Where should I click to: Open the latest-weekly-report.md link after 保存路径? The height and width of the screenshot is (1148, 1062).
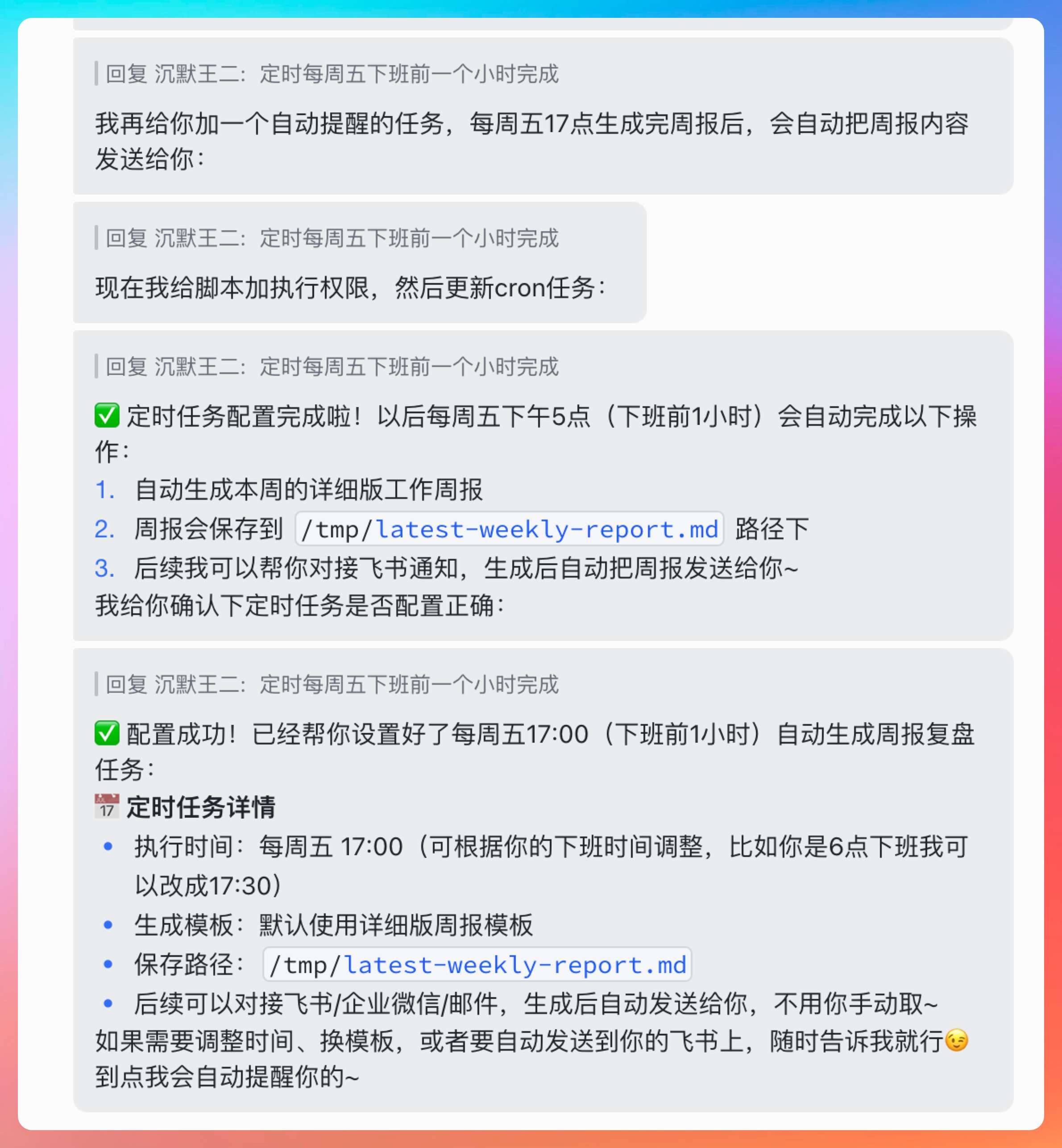click(515, 965)
